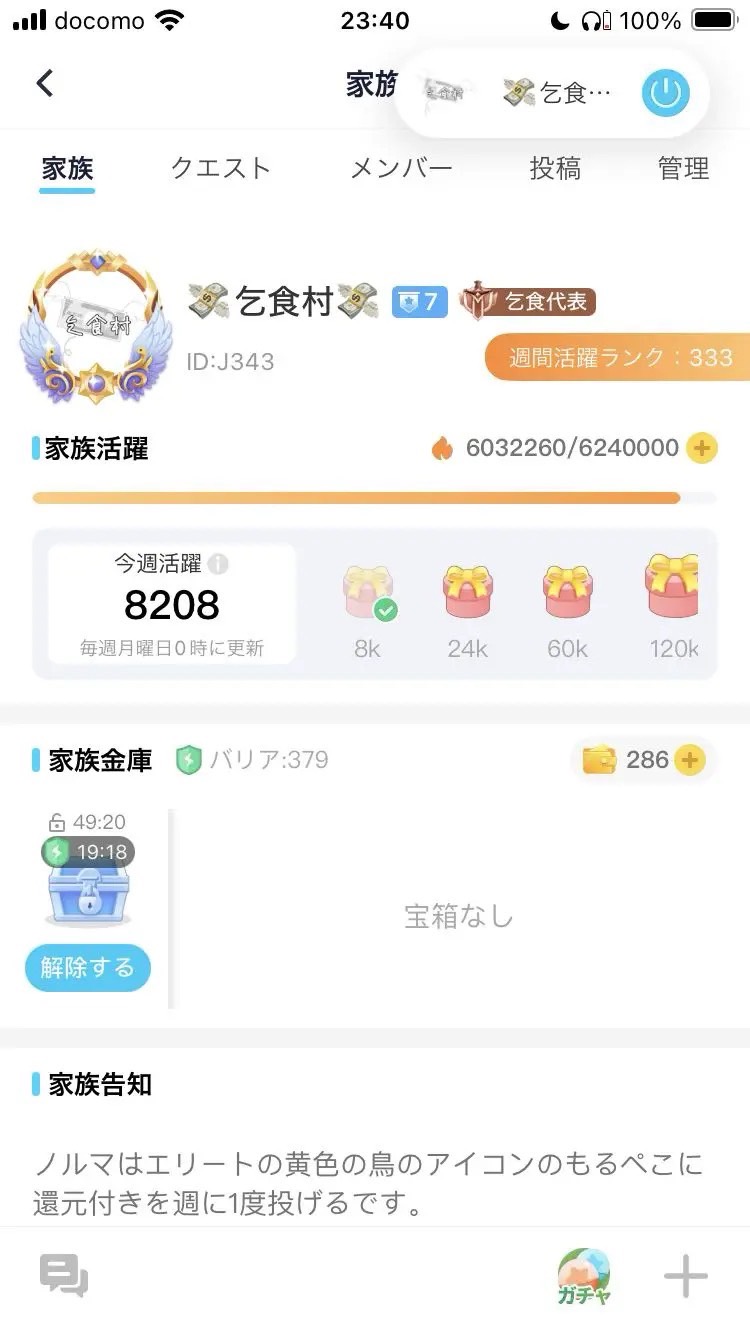
Task: Add coins with the plus next to 286
Action: [x=688, y=760]
